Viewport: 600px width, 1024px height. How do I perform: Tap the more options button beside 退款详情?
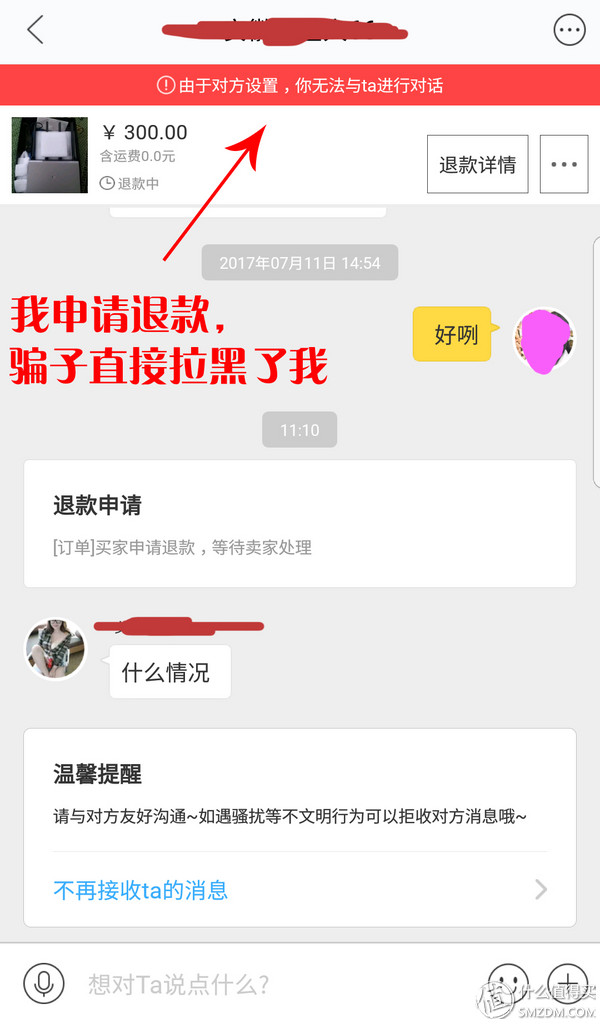coord(564,164)
